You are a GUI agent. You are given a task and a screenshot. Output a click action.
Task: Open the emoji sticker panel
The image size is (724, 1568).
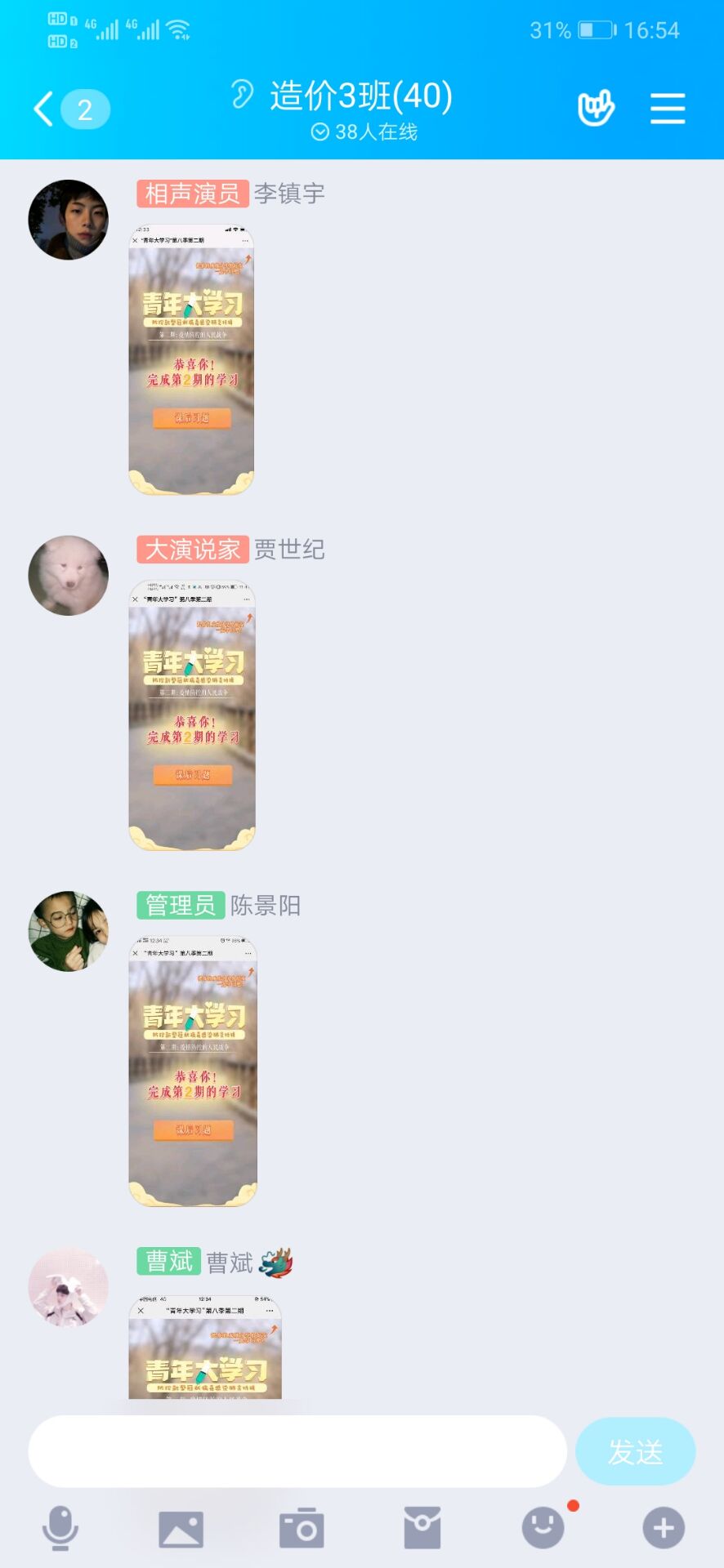click(543, 1528)
